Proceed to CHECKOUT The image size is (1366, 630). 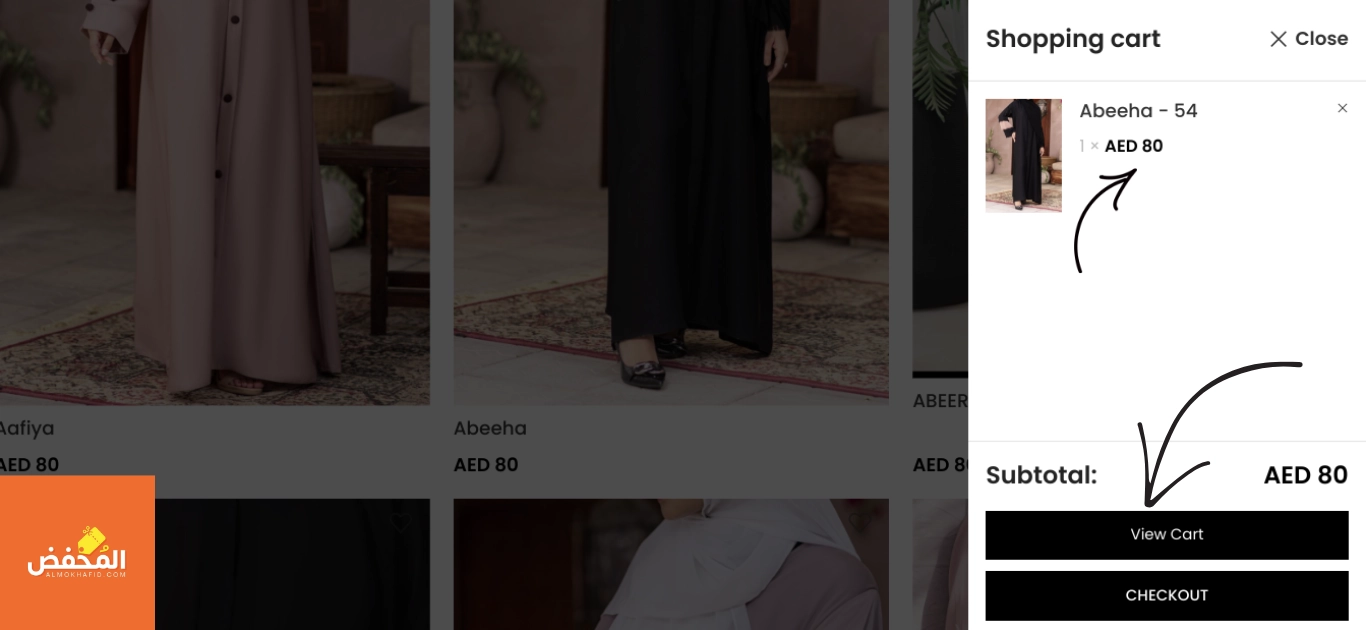1166,596
